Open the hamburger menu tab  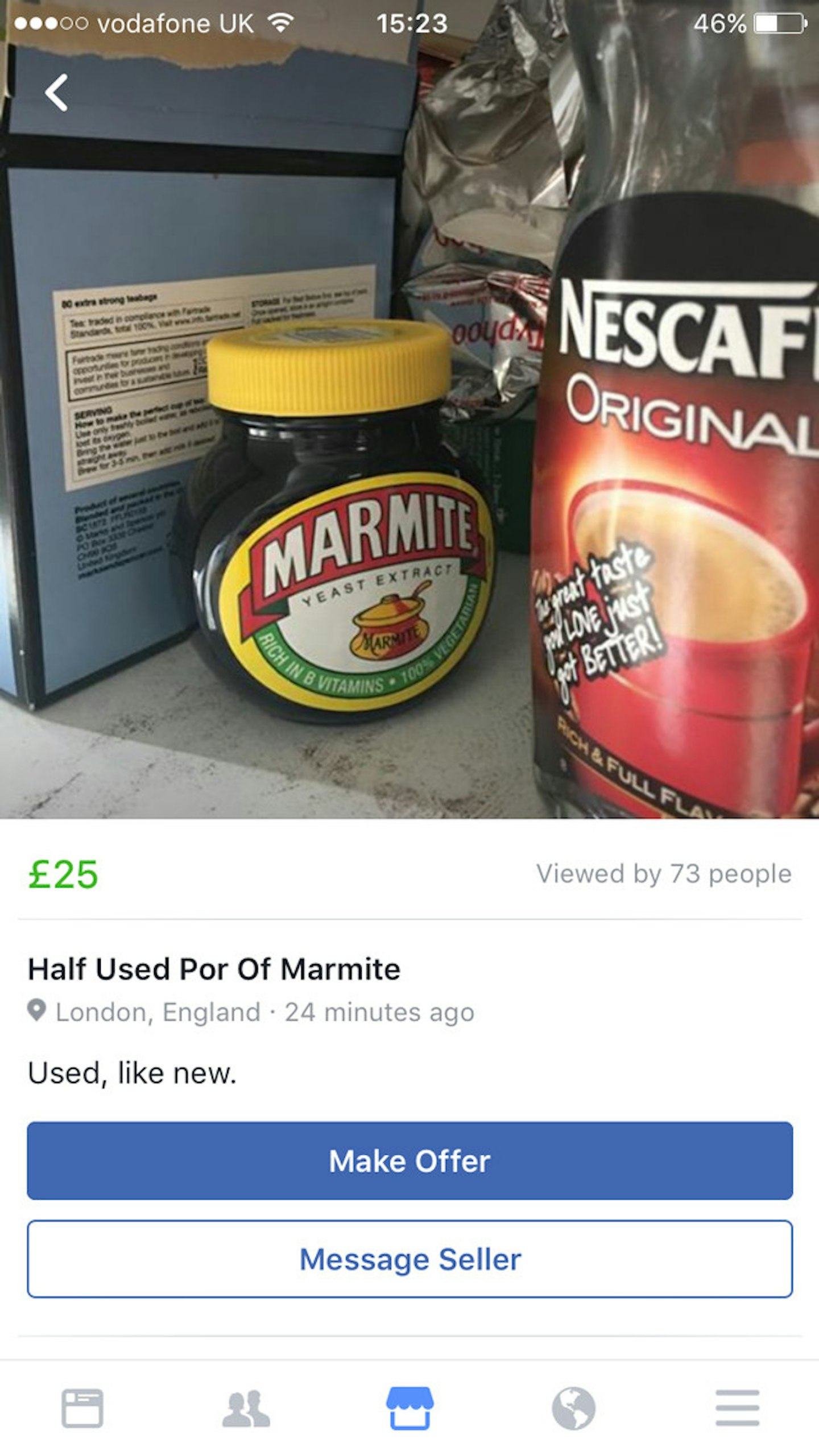pyautogui.click(x=737, y=1408)
